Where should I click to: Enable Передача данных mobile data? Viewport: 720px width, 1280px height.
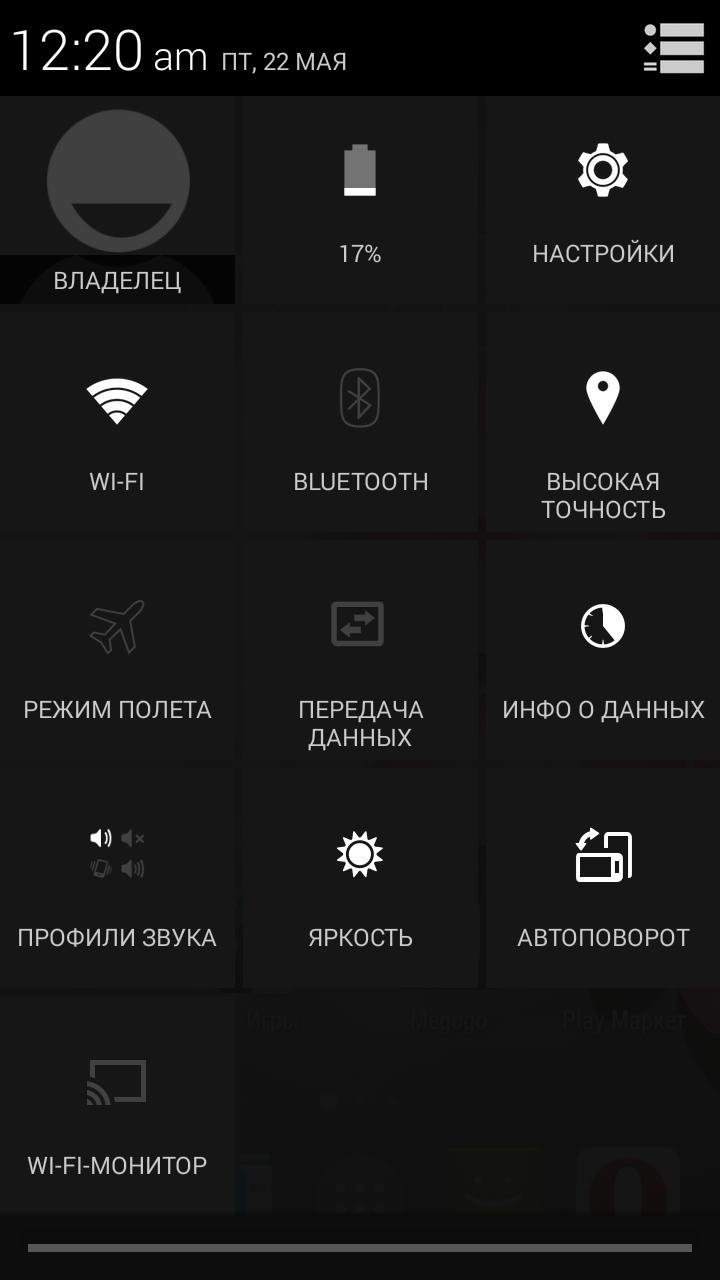pos(360,655)
